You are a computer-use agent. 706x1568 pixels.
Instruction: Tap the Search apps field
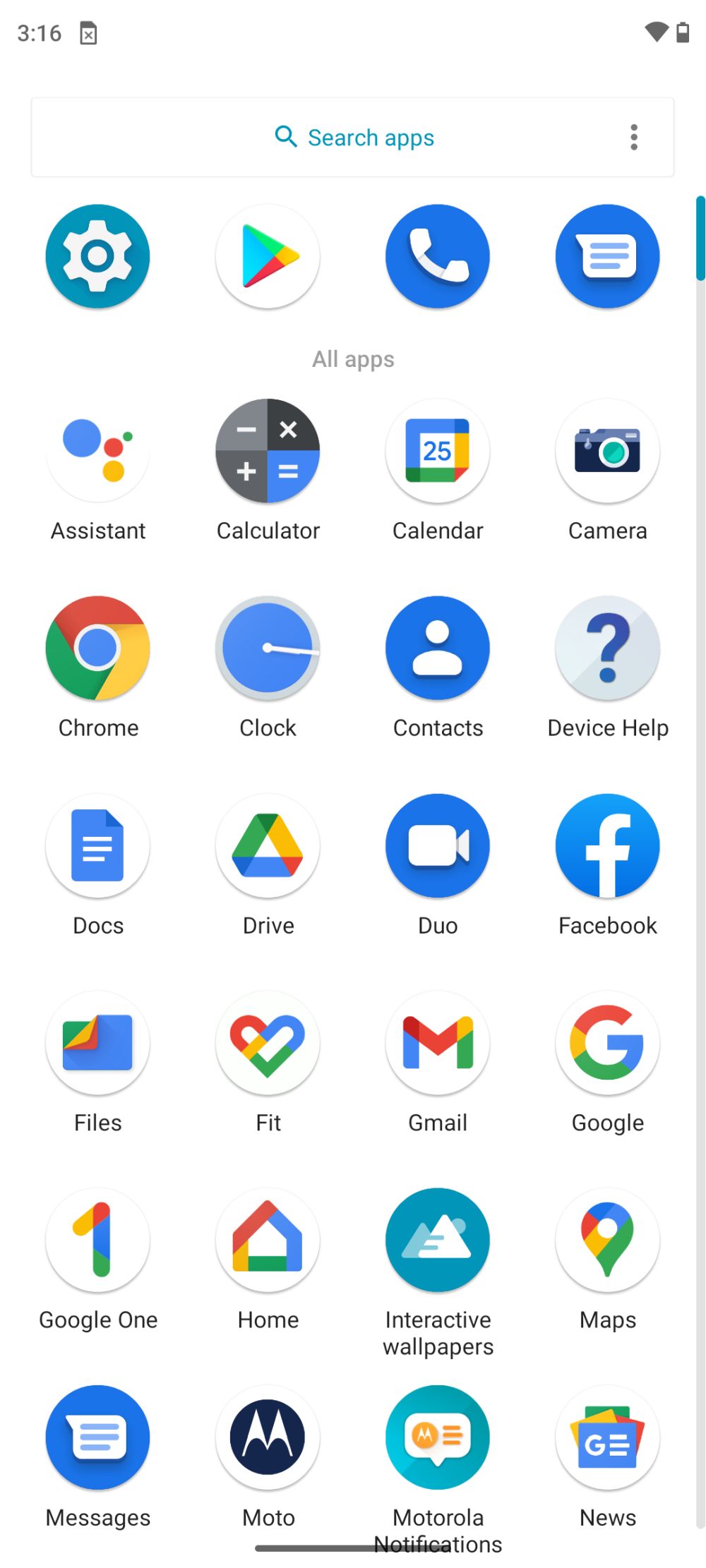[353, 137]
